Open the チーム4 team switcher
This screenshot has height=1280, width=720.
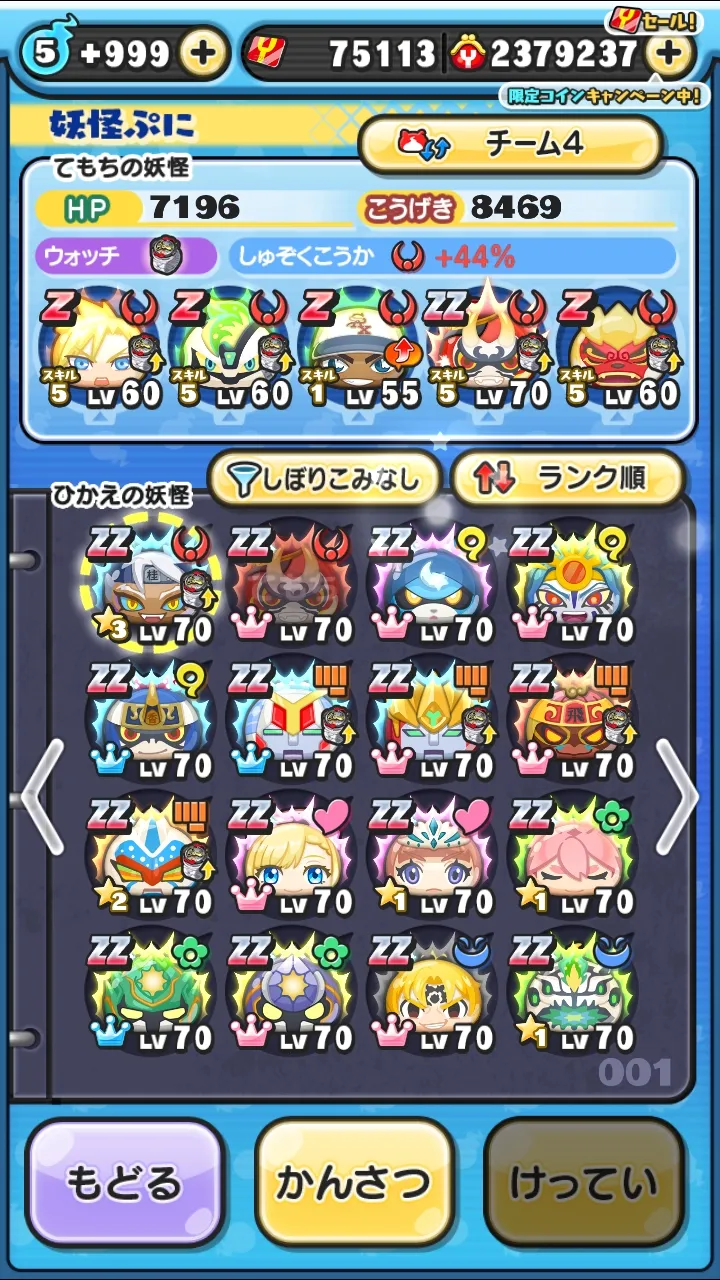click(x=510, y=144)
